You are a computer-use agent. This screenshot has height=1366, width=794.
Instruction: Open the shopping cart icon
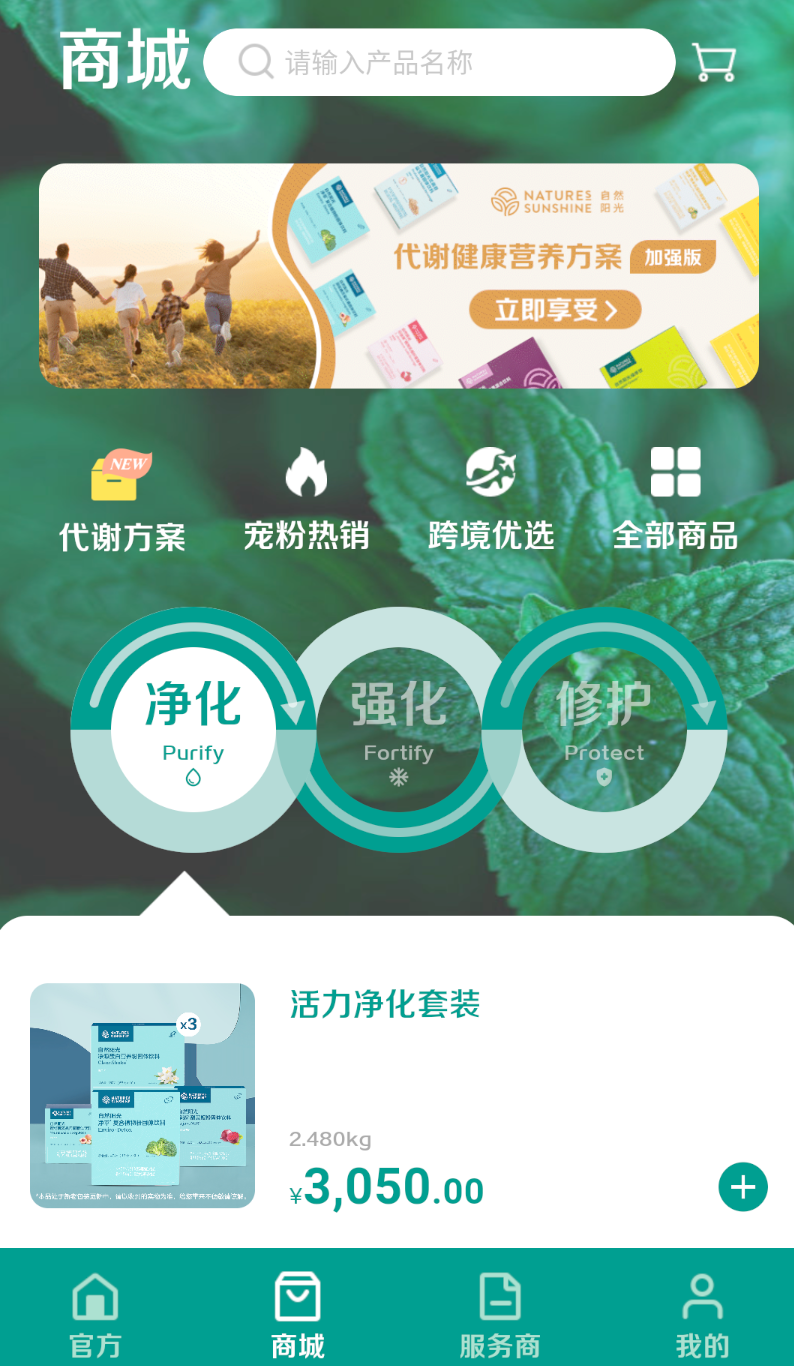[x=714, y=63]
